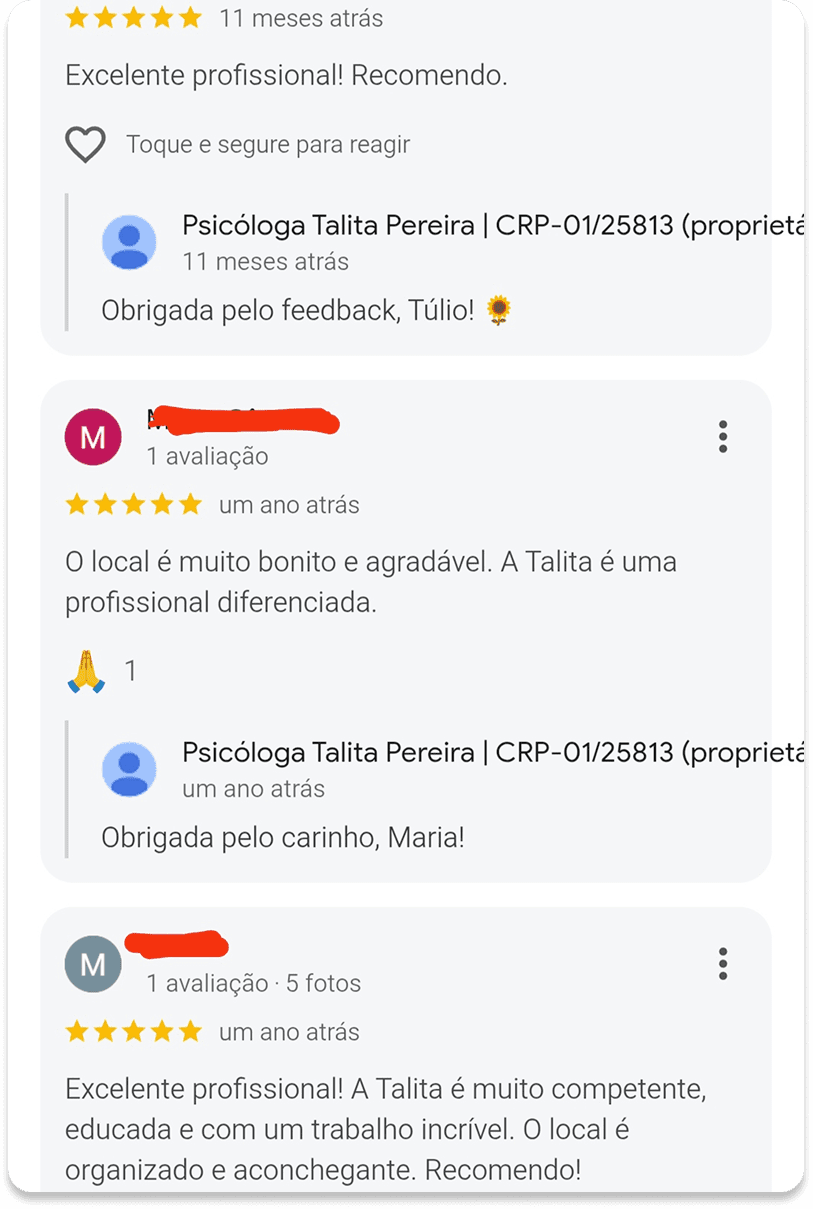Open the magenta M reviewer profile picture

tap(93, 437)
